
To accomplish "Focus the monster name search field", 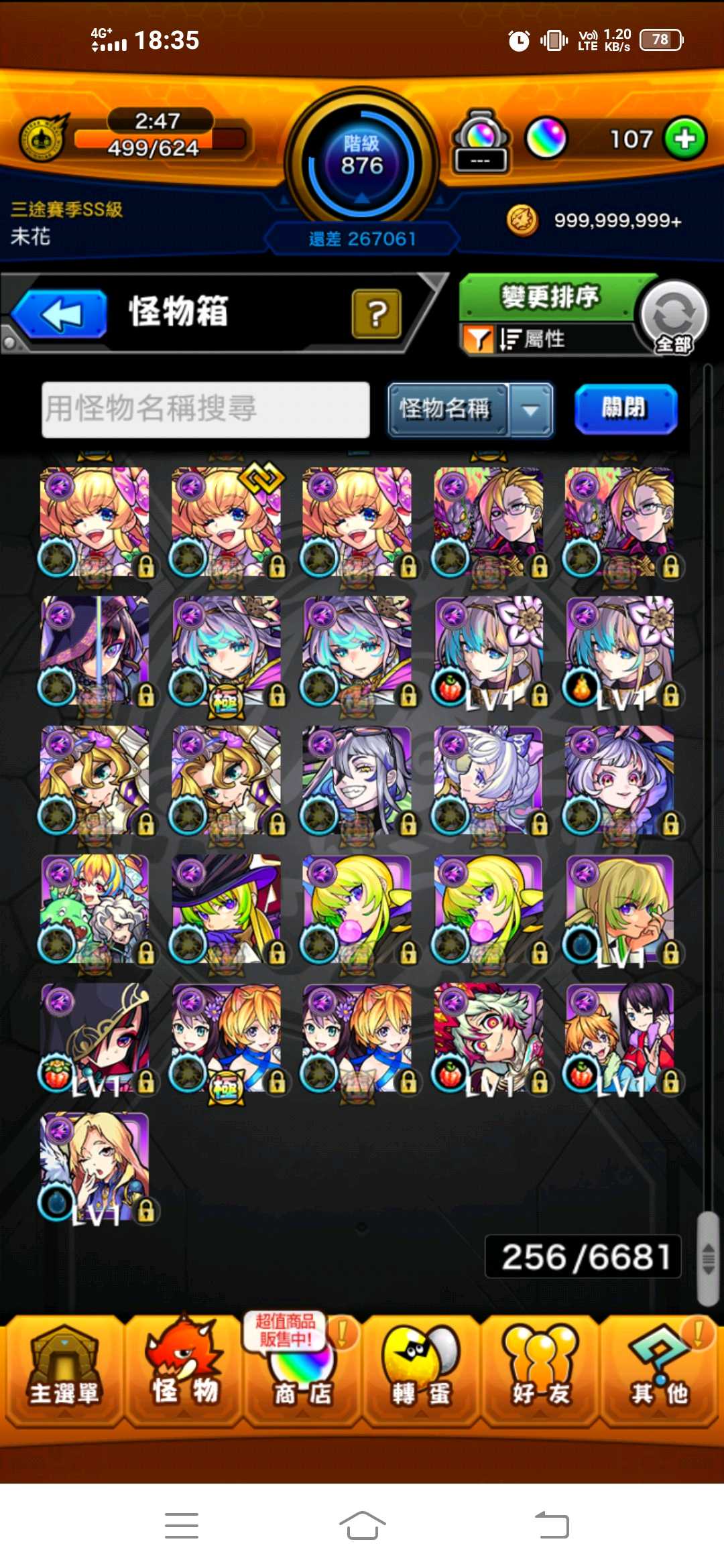I will [205, 409].
